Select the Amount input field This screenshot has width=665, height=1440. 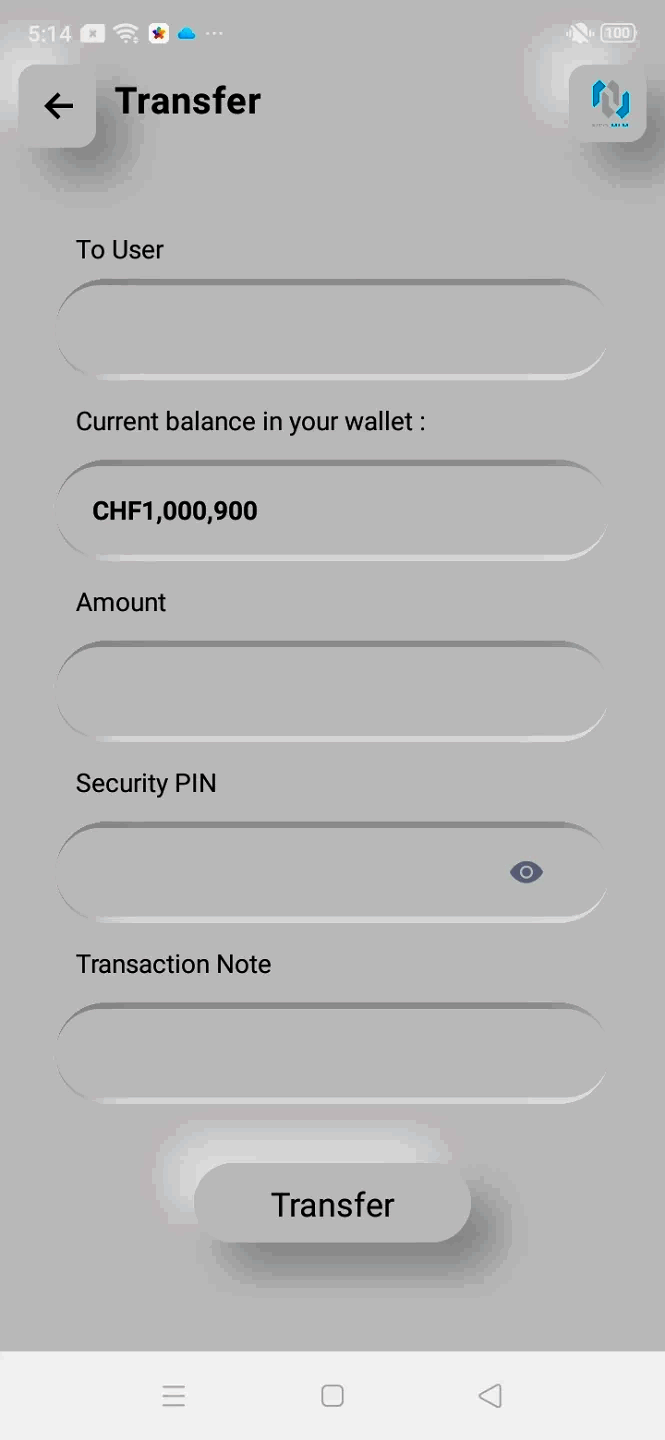(331, 691)
